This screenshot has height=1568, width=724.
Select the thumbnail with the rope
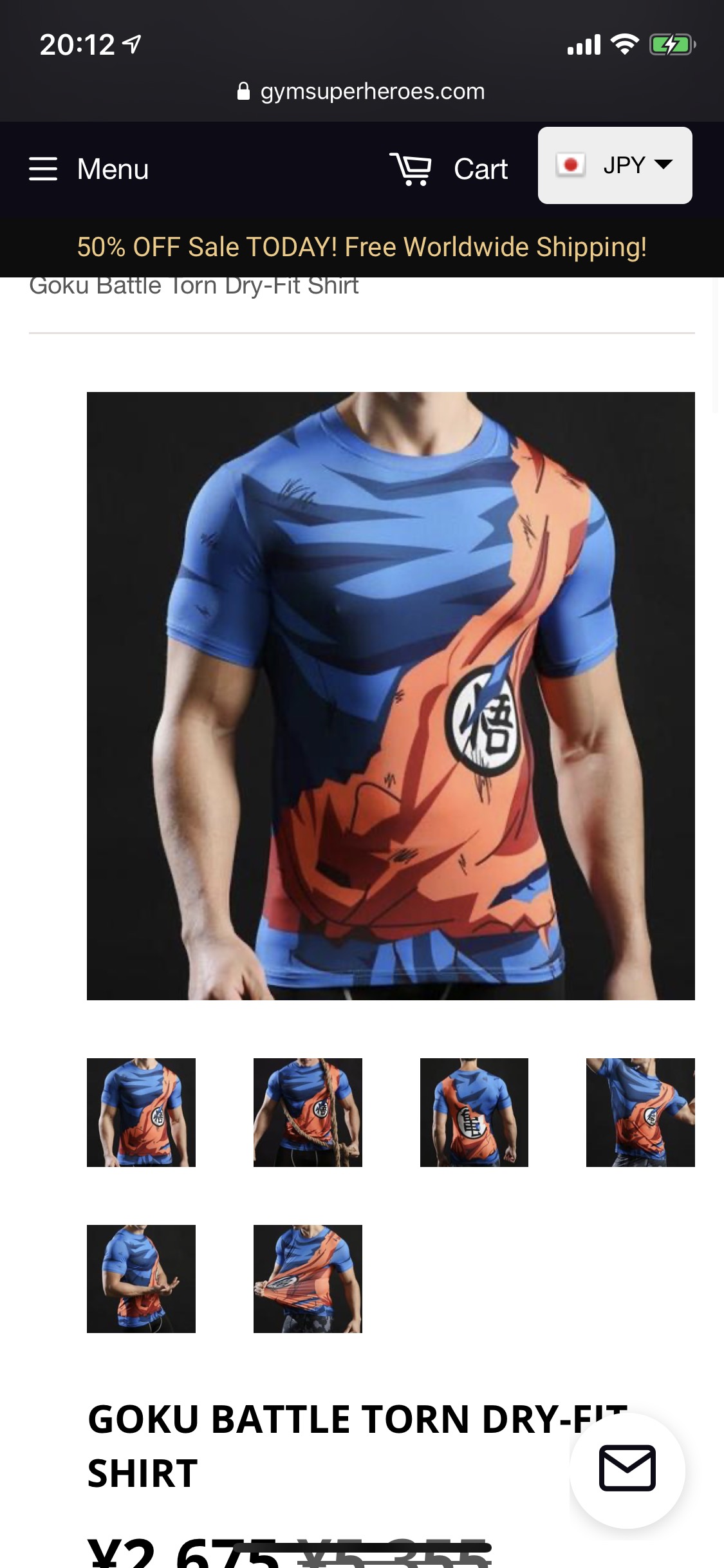[x=308, y=1112]
